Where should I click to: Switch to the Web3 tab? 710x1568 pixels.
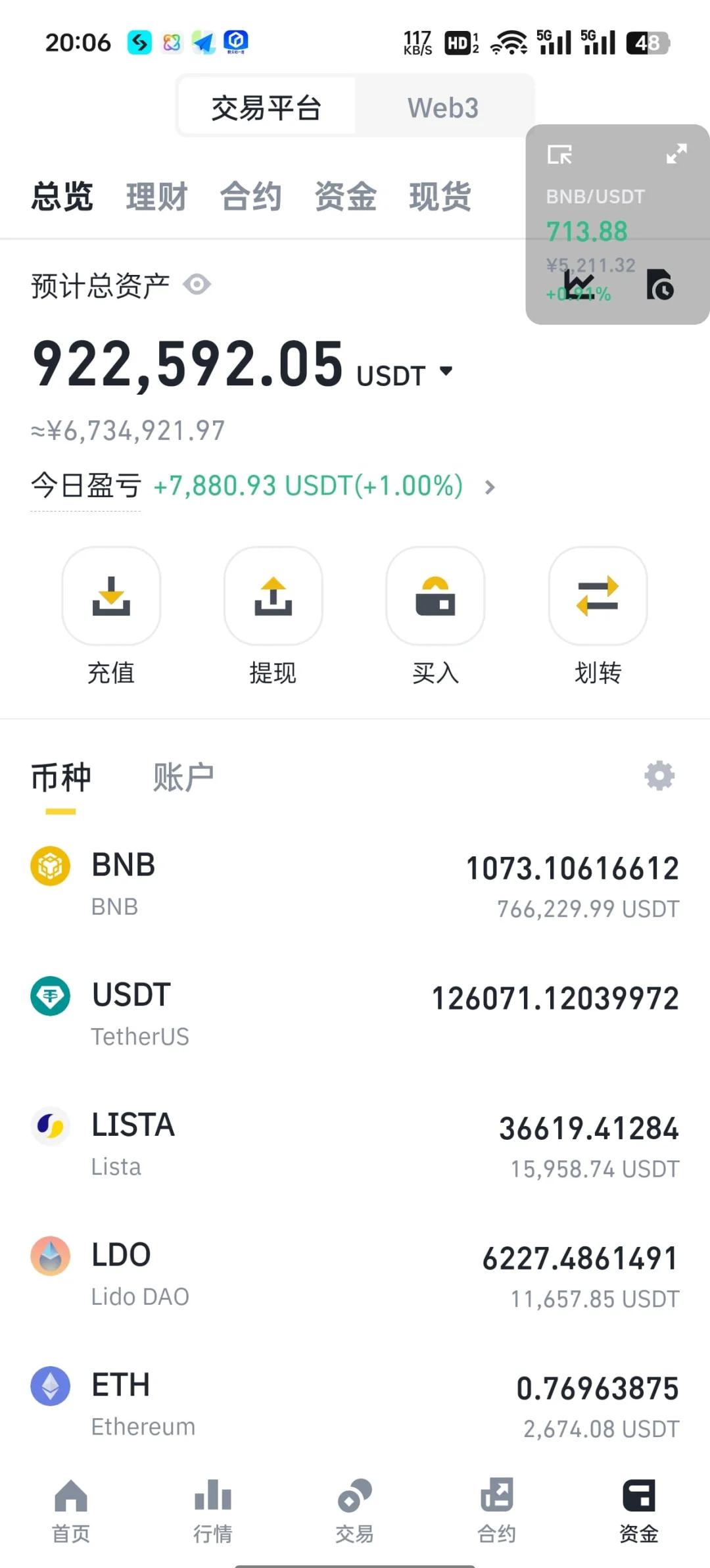pos(442,107)
